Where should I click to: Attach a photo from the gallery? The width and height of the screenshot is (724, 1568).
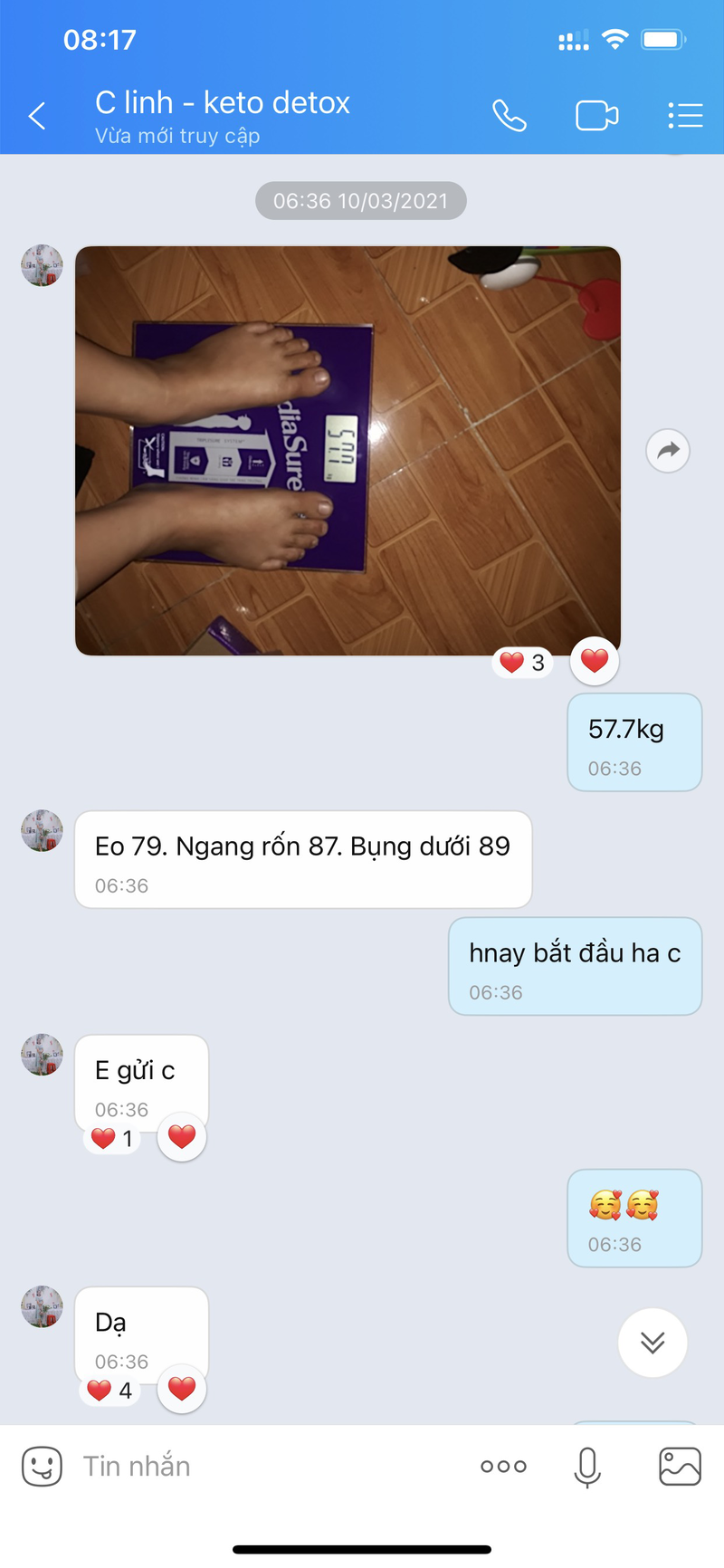pyautogui.click(x=680, y=1466)
